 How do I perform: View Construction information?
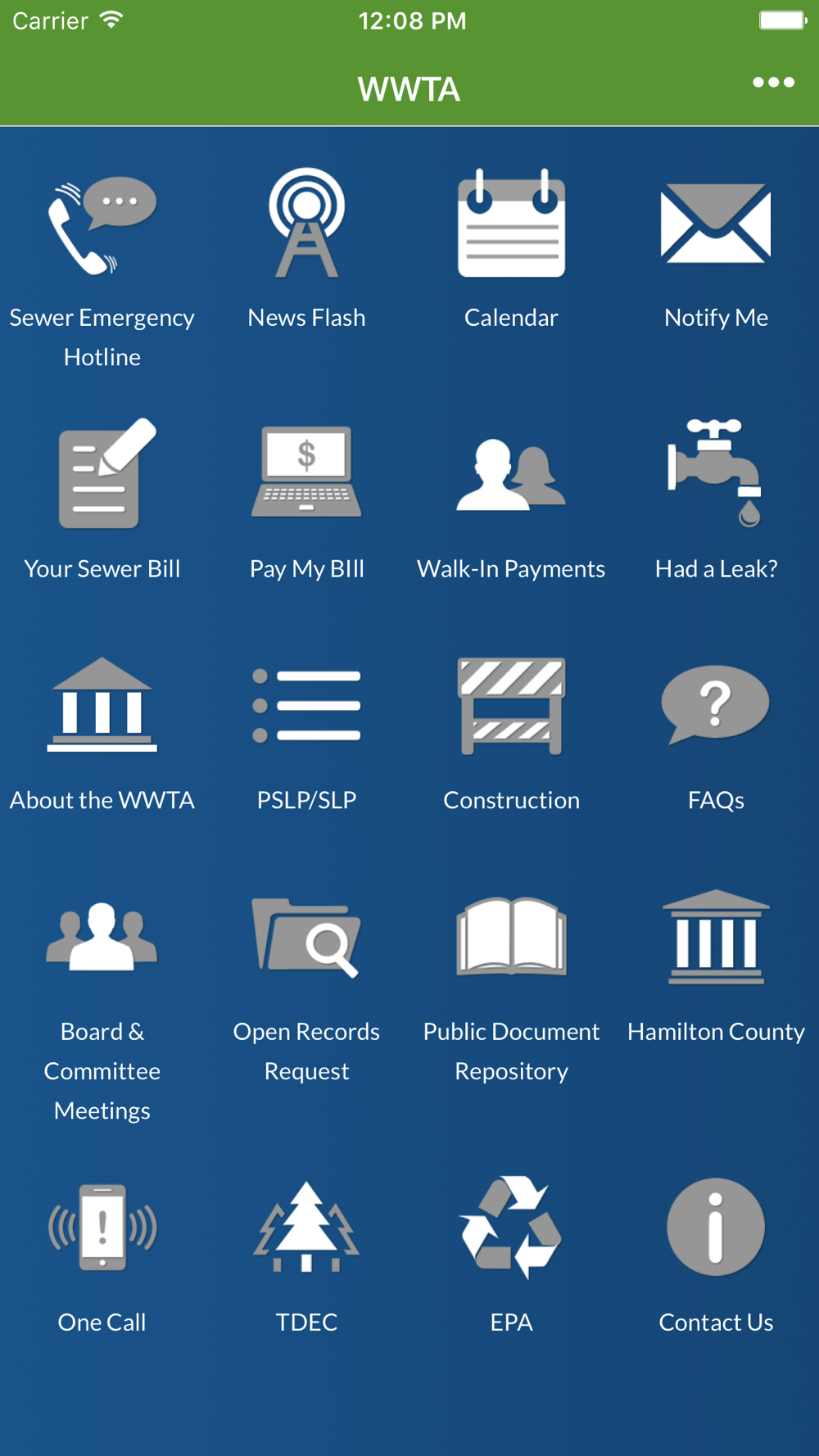[x=512, y=733]
